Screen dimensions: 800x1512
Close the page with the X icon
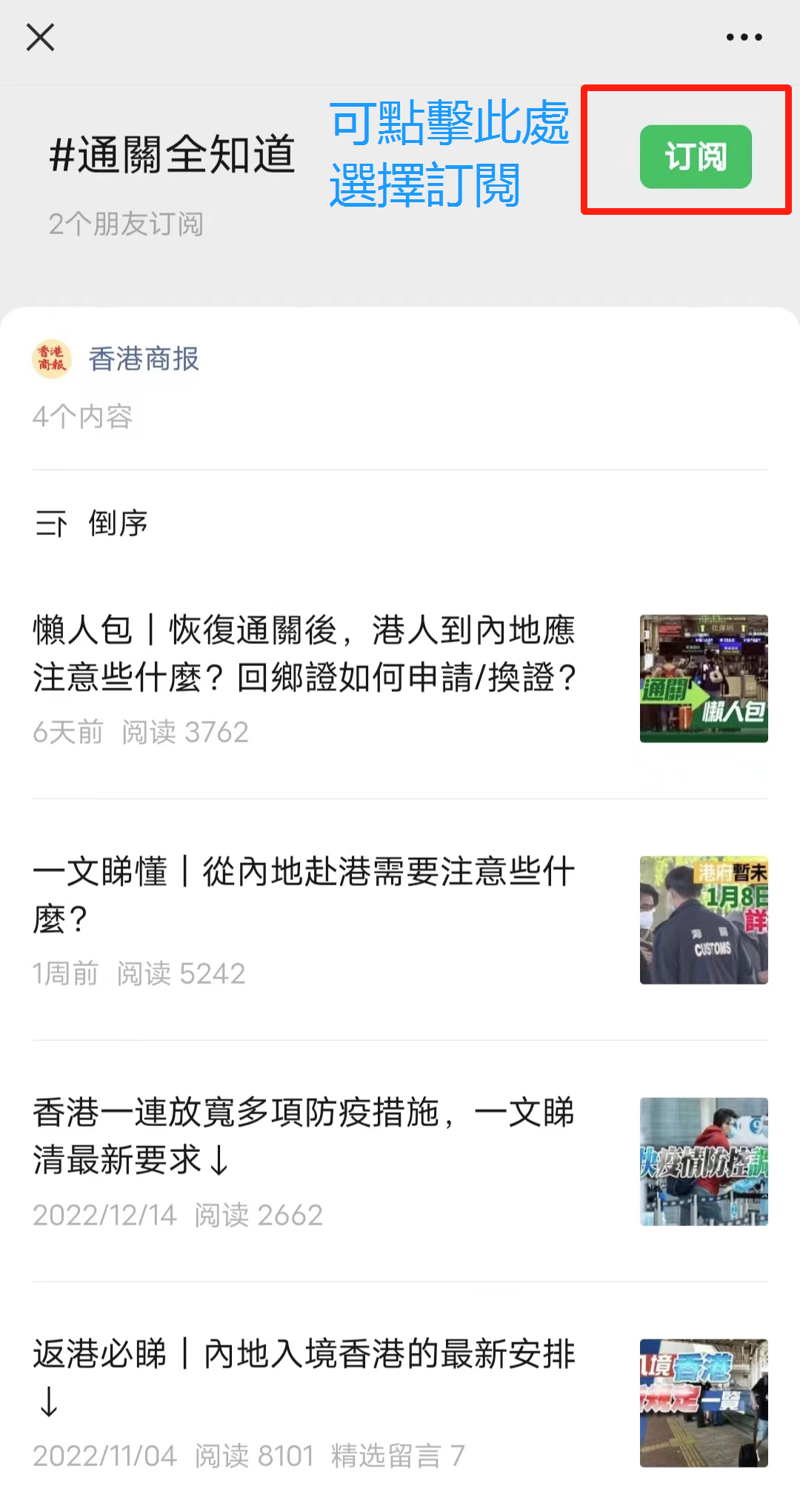click(41, 37)
